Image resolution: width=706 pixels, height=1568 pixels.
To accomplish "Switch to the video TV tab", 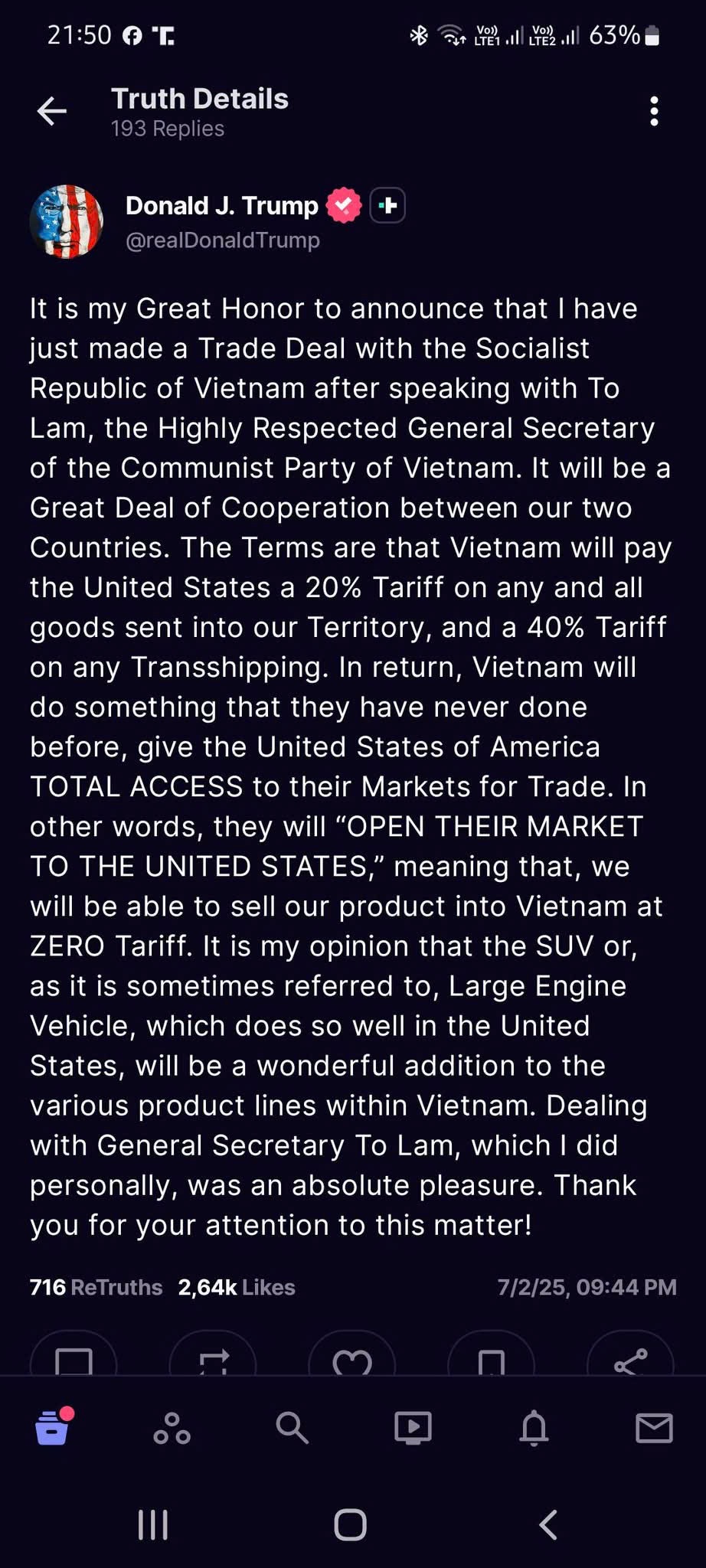I will point(413,1428).
